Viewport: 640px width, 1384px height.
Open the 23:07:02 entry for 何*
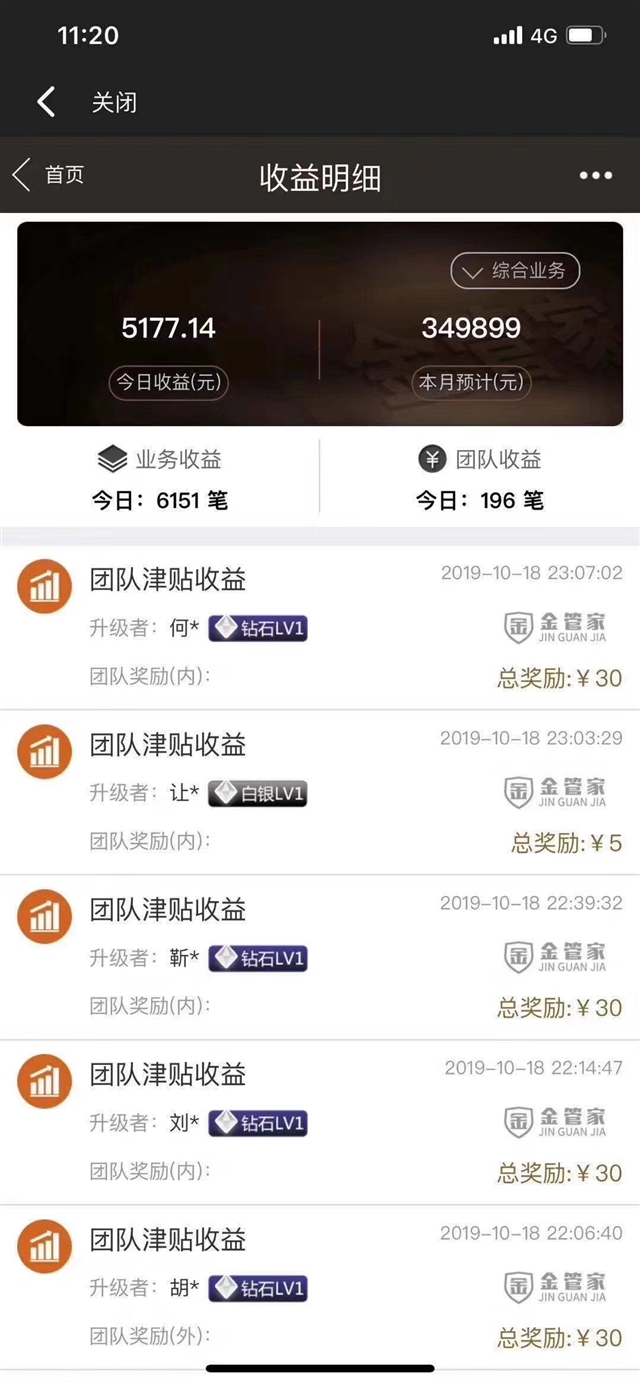pos(320,627)
